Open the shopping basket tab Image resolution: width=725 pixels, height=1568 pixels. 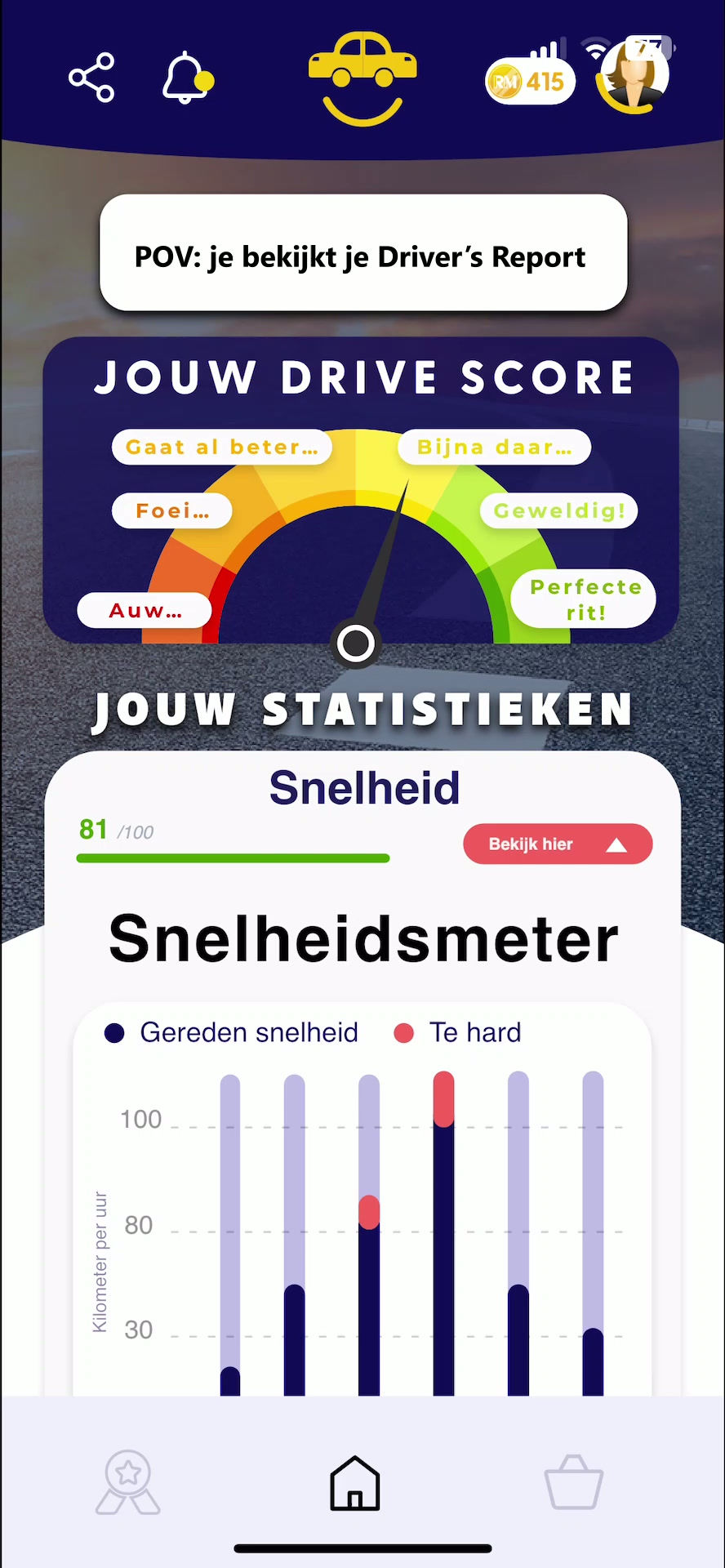click(573, 1482)
